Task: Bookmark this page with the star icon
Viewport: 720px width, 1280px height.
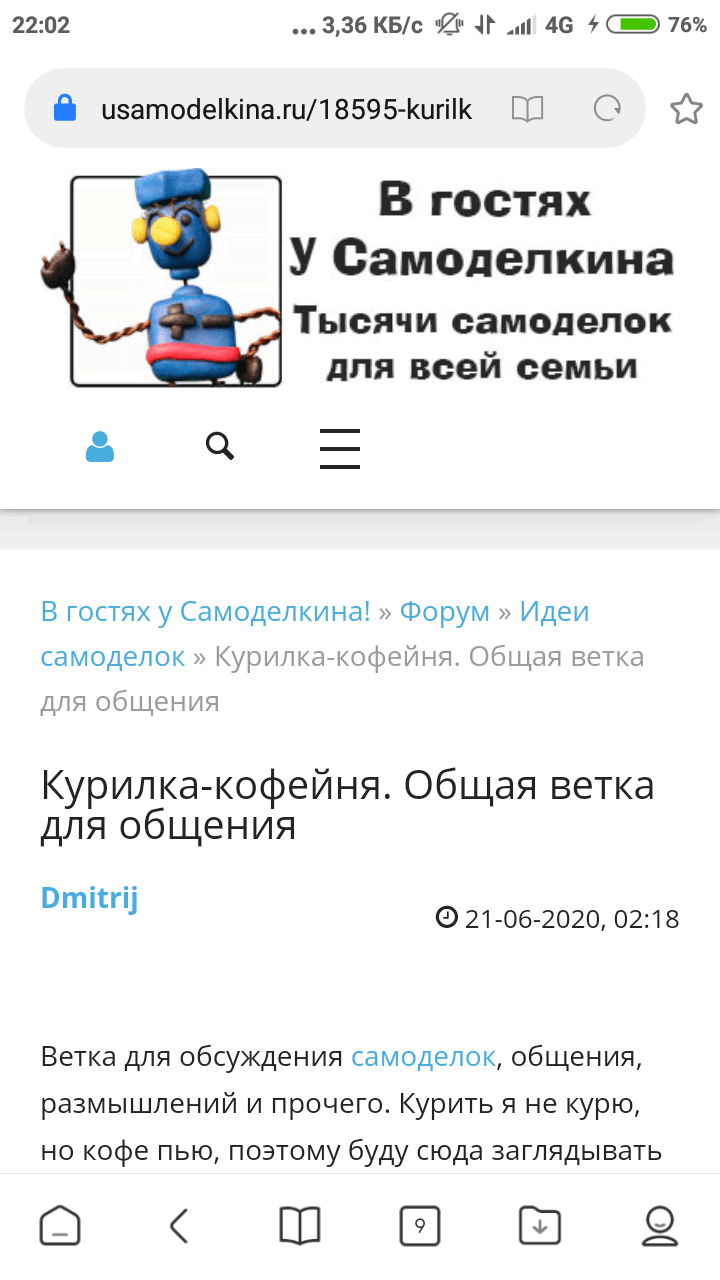Action: coord(686,108)
